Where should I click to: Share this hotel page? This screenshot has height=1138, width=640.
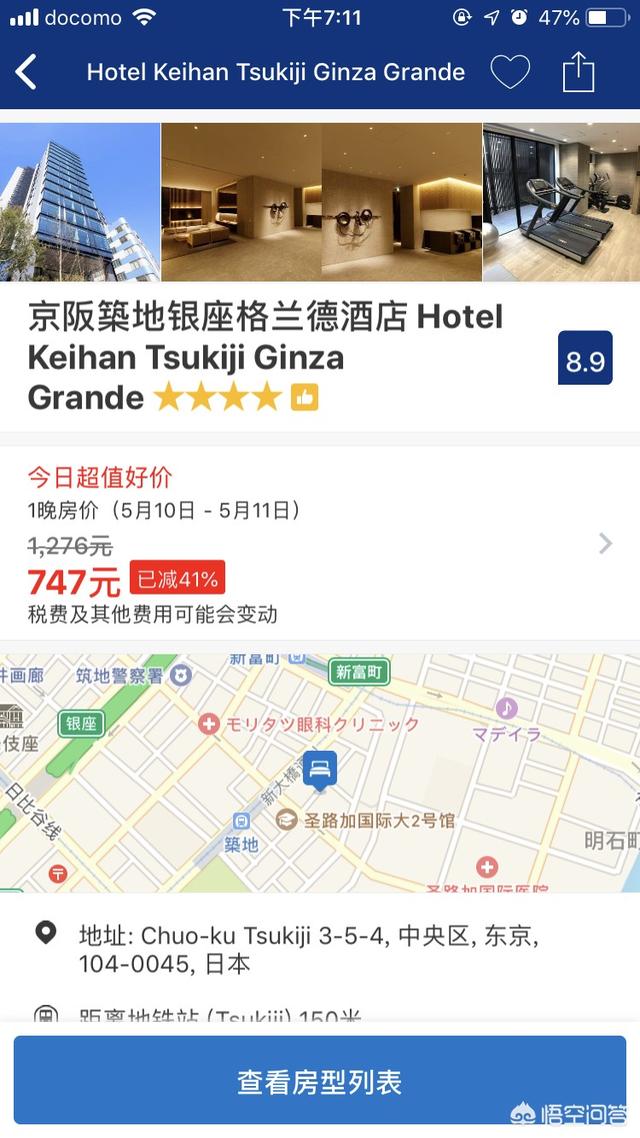tap(578, 72)
